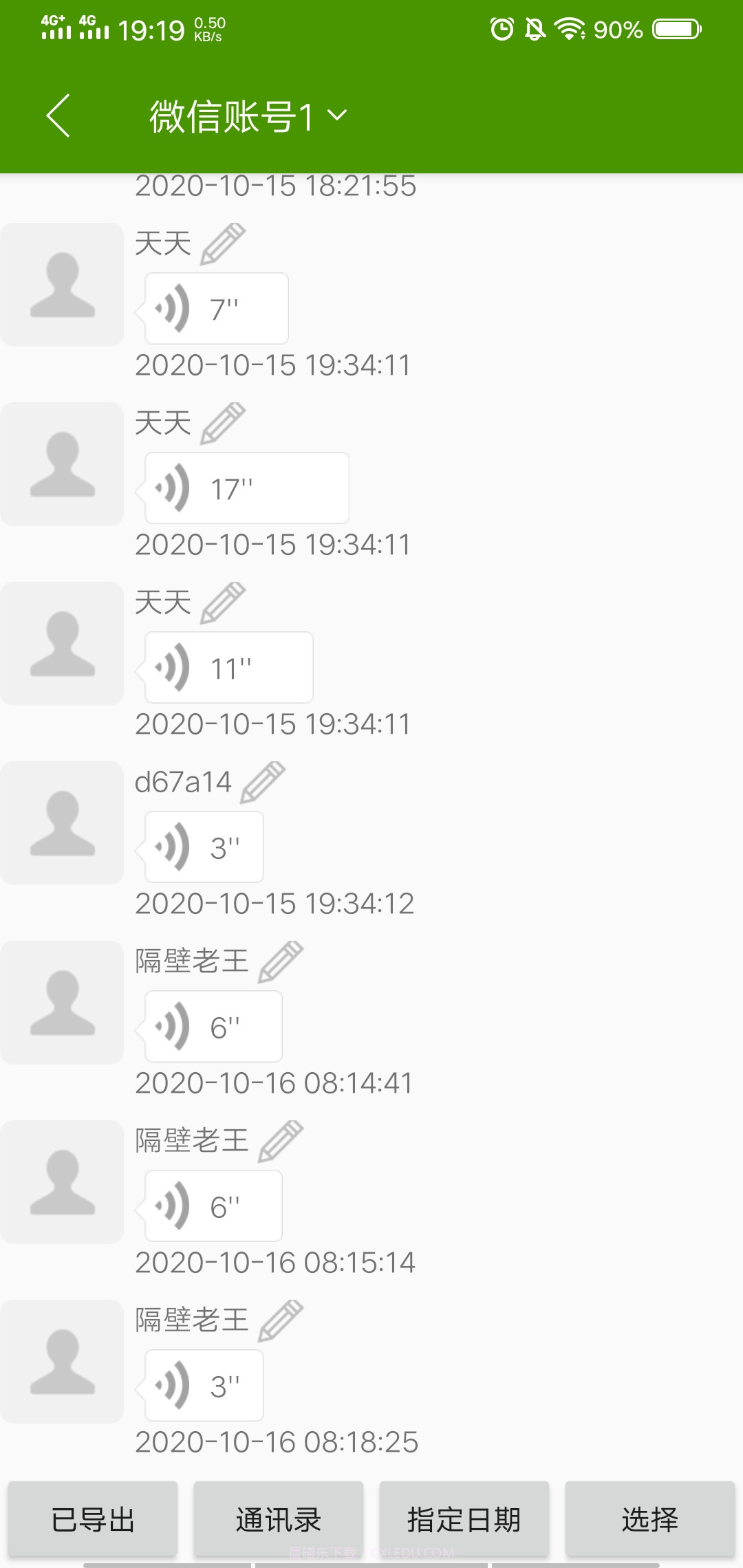The width and height of the screenshot is (743, 1568).
Task: Edit d67a14's name via the pencil icon
Action: point(263,781)
